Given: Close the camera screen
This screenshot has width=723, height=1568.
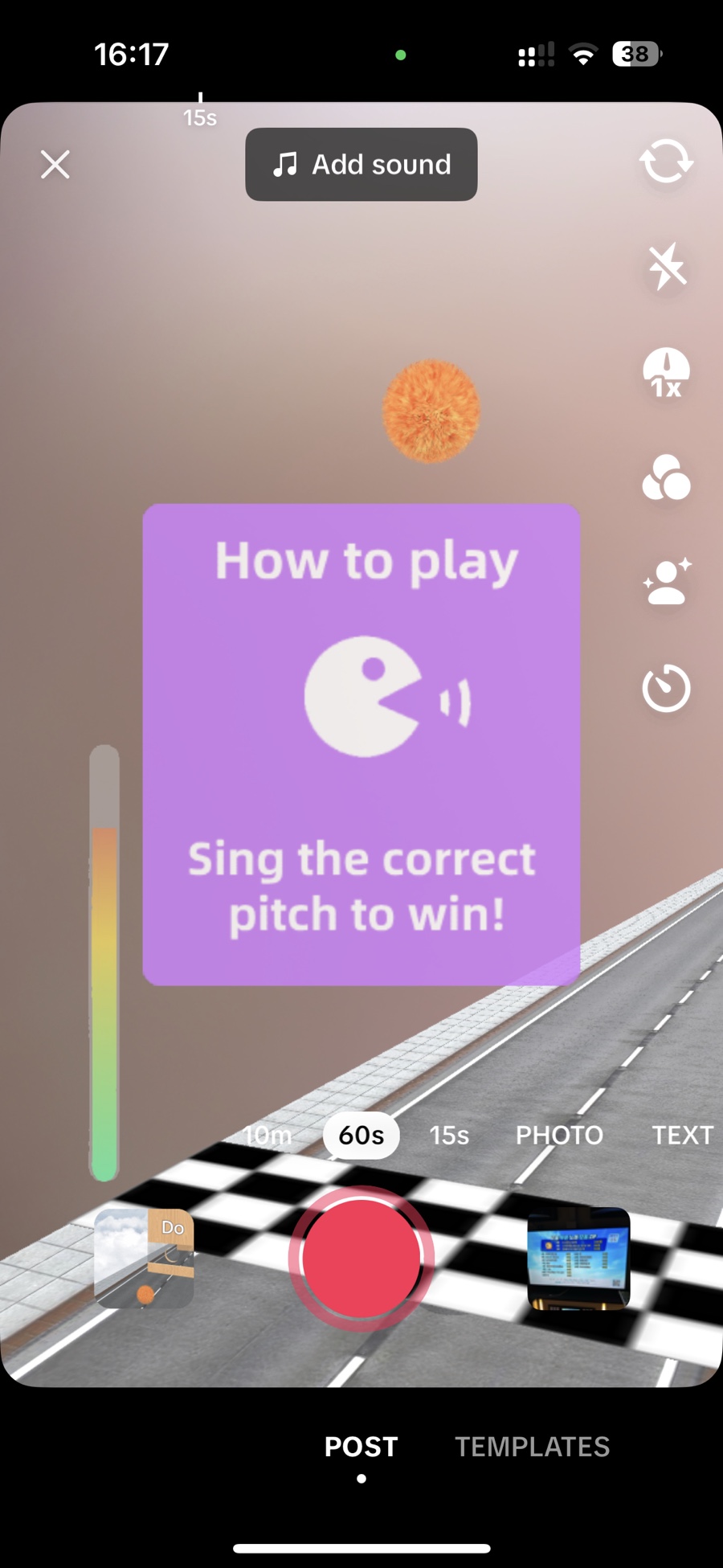Looking at the screenshot, I should pyautogui.click(x=55, y=165).
